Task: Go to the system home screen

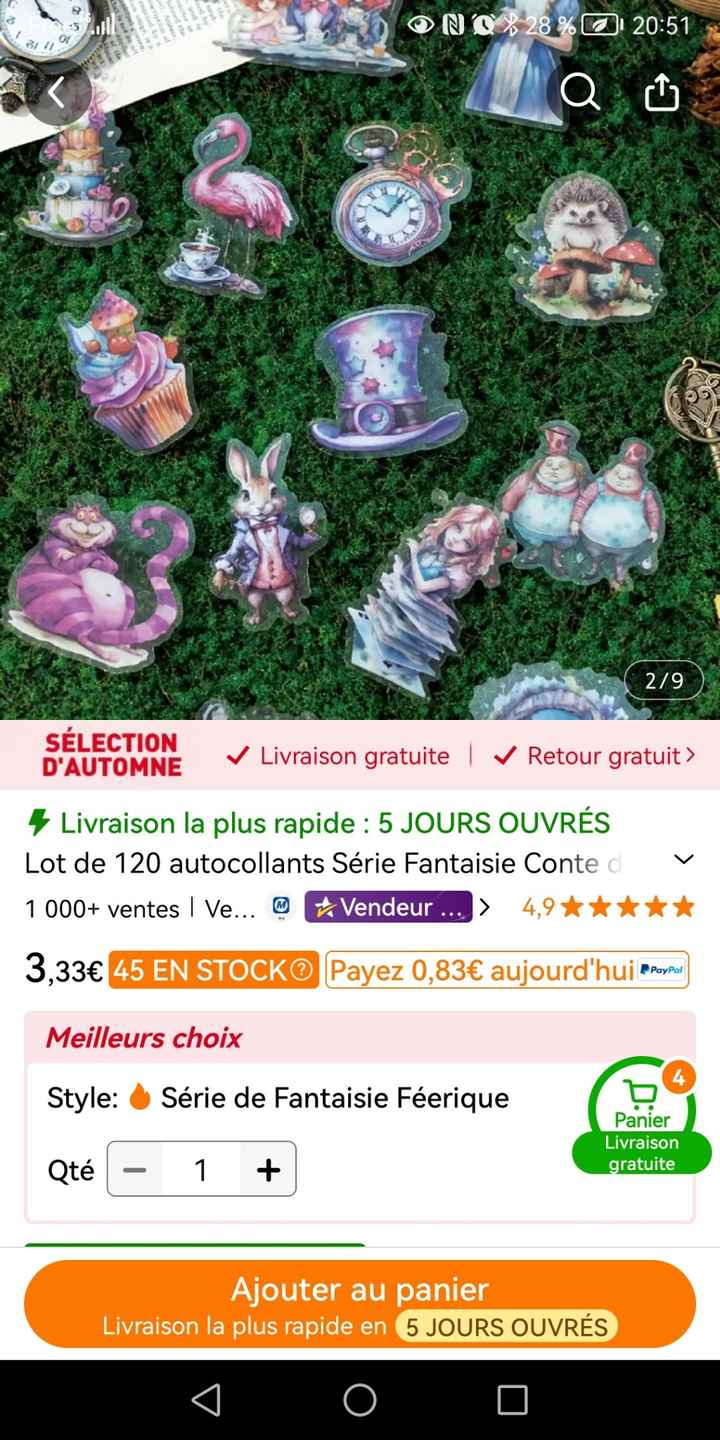Action: tap(360, 1400)
